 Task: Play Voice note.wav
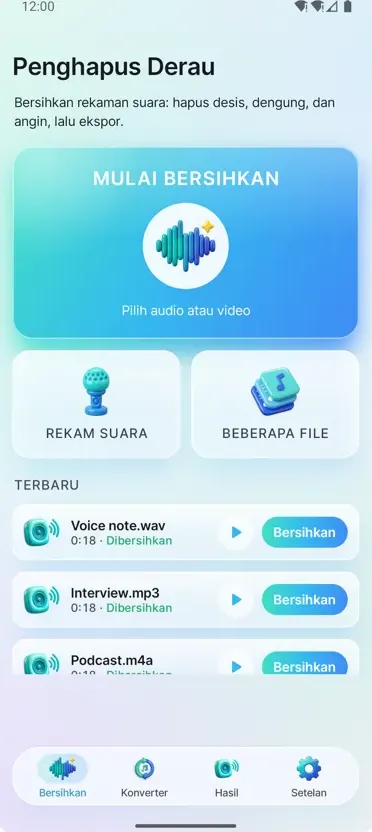(236, 532)
